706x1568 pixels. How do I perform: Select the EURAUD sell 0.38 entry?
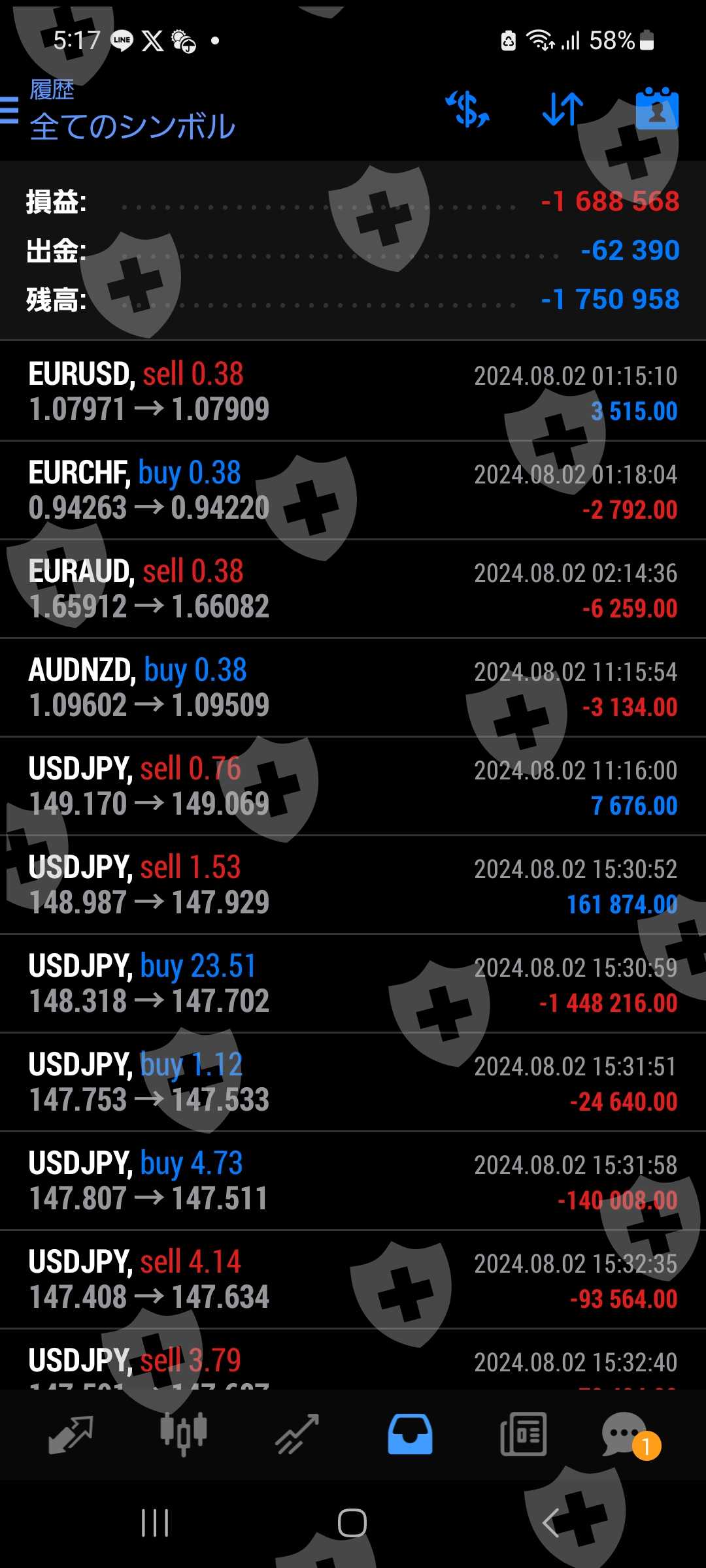point(353,589)
